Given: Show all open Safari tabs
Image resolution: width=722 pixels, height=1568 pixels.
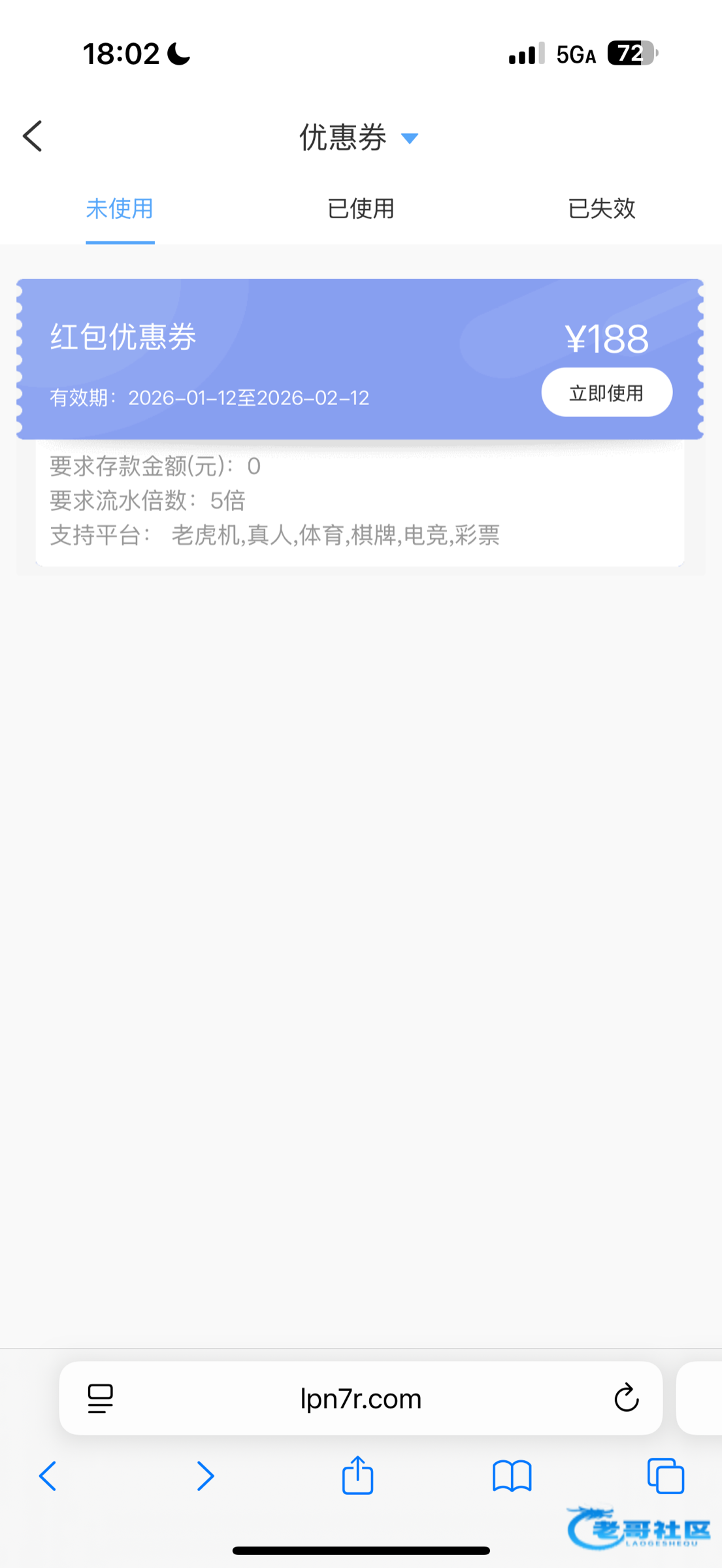Looking at the screenshot, I should coord(665,1476).
